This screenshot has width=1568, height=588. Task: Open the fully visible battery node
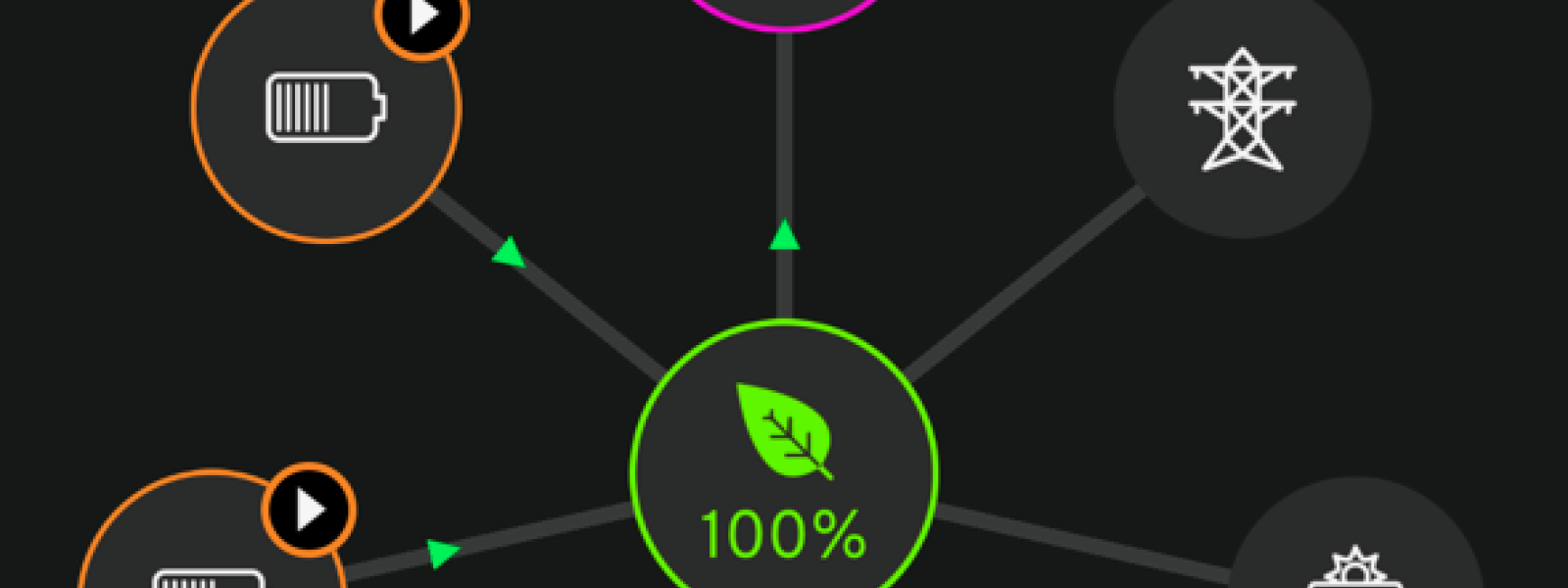(x=326, y=108)
